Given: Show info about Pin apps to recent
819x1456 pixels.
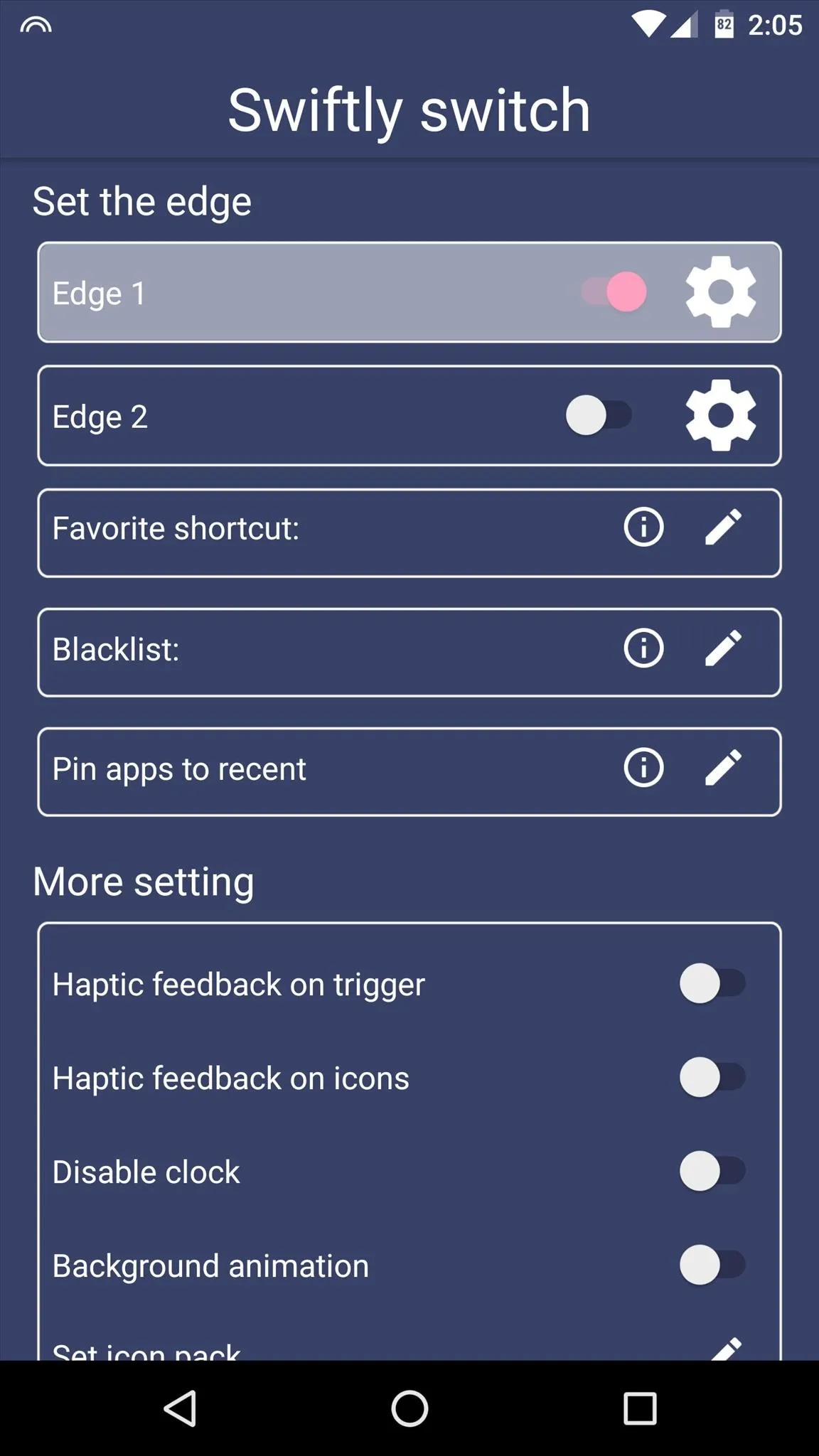Looking at the screenshot, I should click(643, 767).
